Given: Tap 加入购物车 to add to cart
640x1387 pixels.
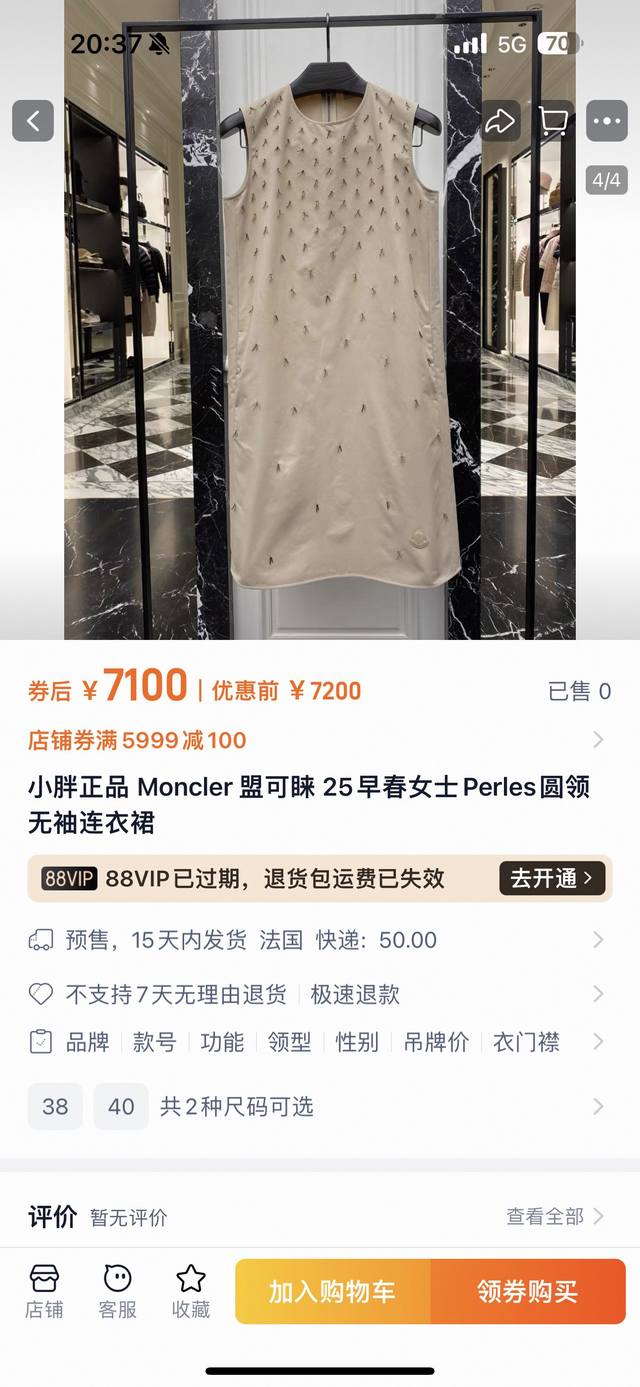Looking at the screenshot, I should point(333,1291).
